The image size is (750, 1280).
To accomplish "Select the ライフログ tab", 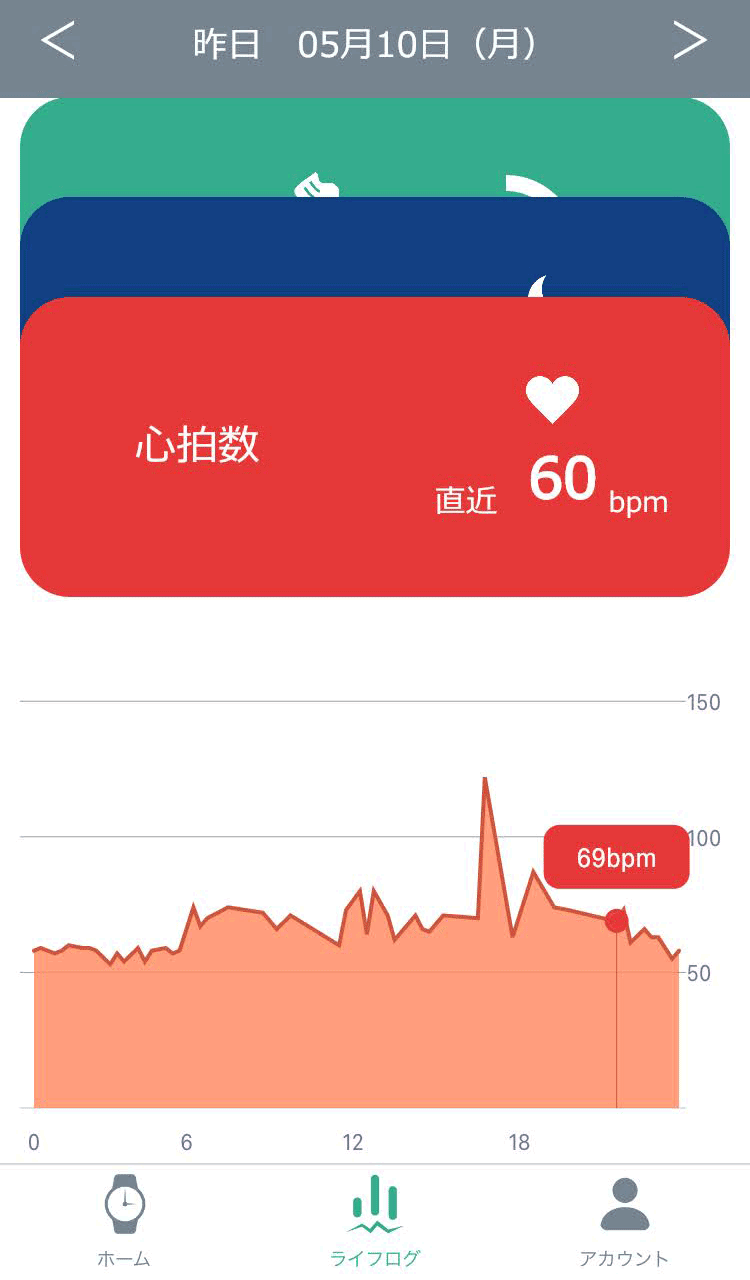I will 375,1221.
